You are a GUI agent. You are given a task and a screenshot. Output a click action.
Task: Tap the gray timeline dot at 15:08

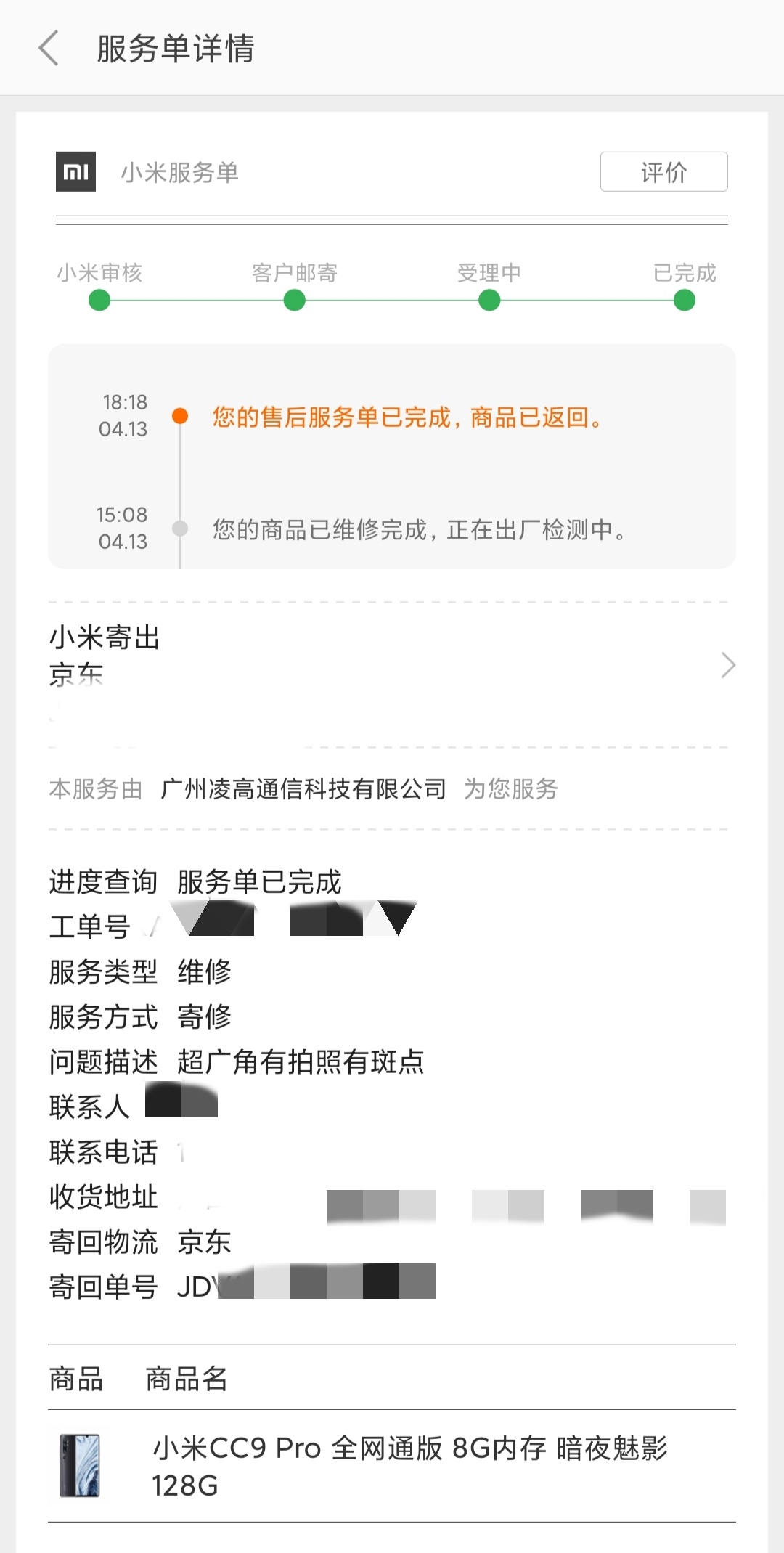[x=180, y=529]
